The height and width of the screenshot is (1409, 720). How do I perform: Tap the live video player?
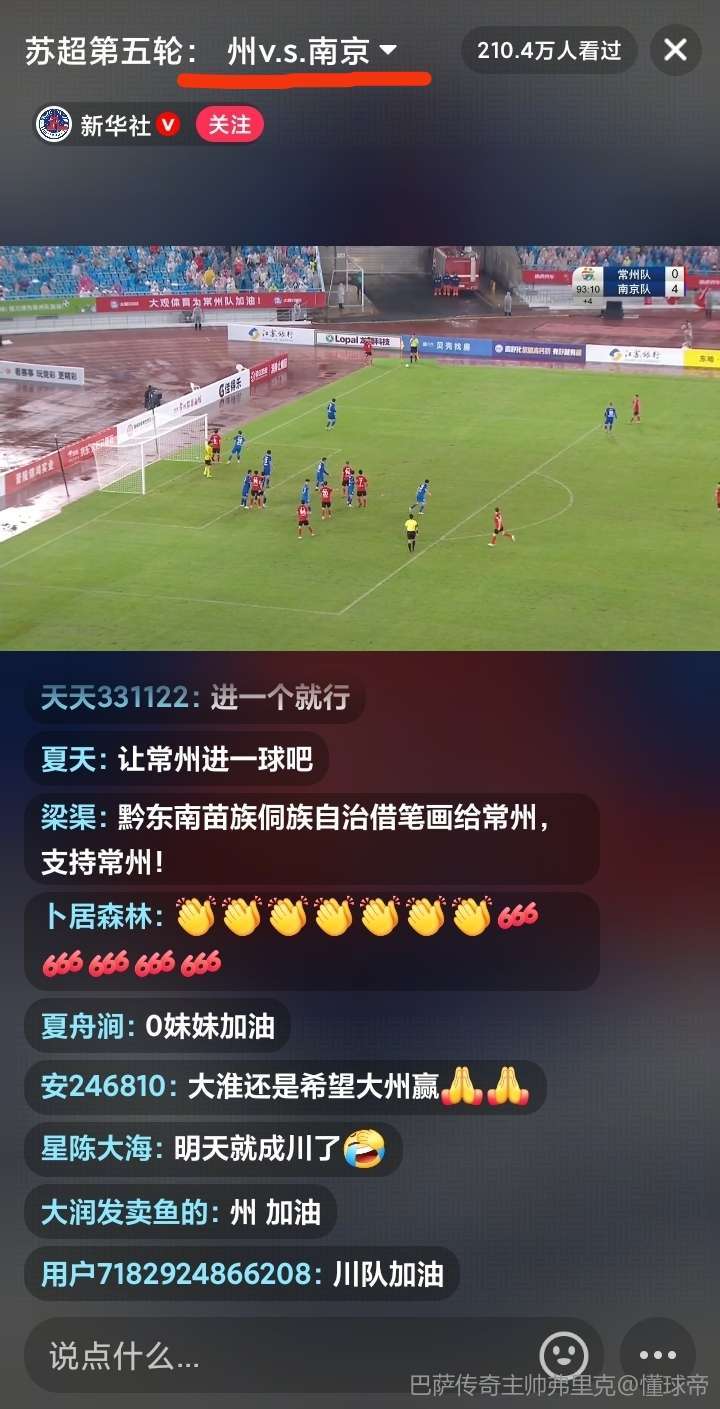pos(360,448)
